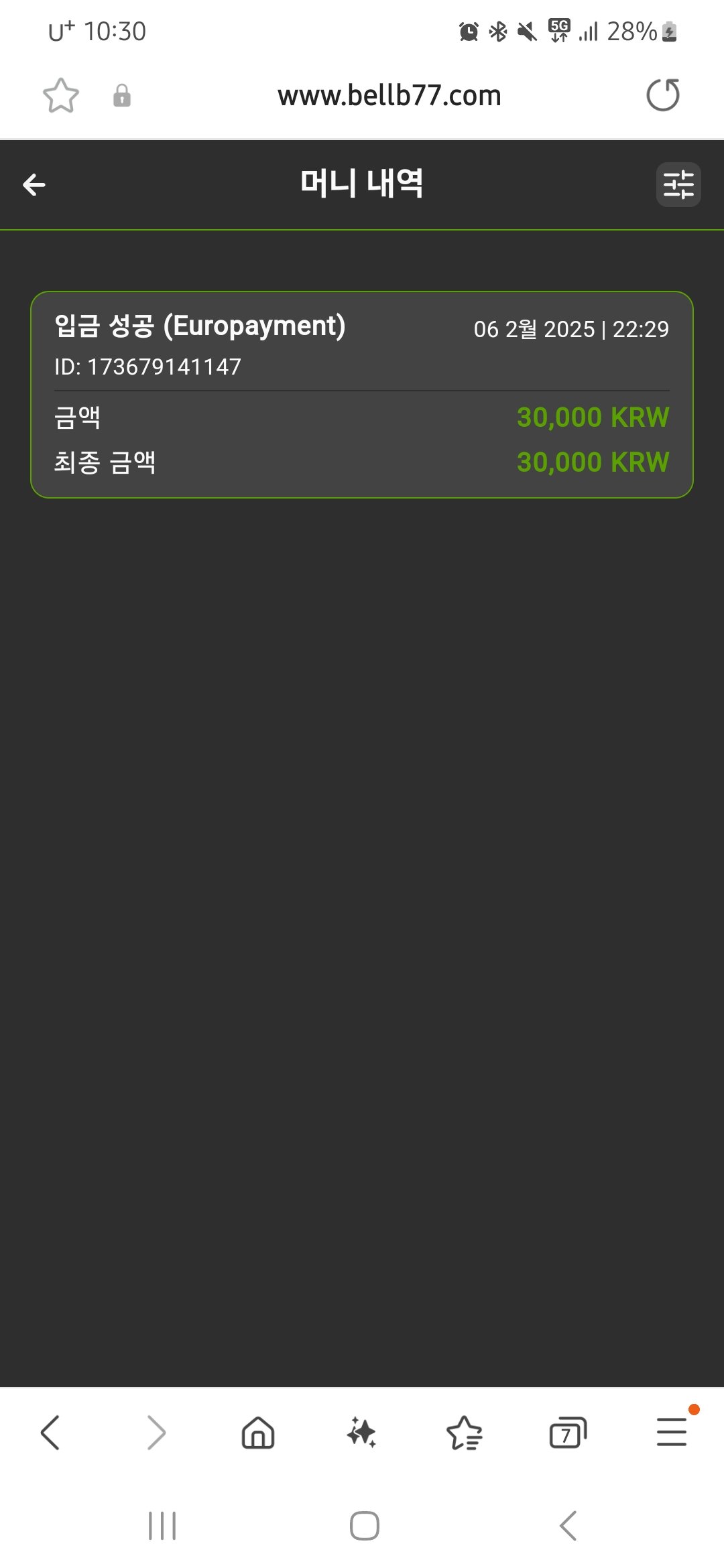
Task: Open the browser home page
Action: 258,1433
